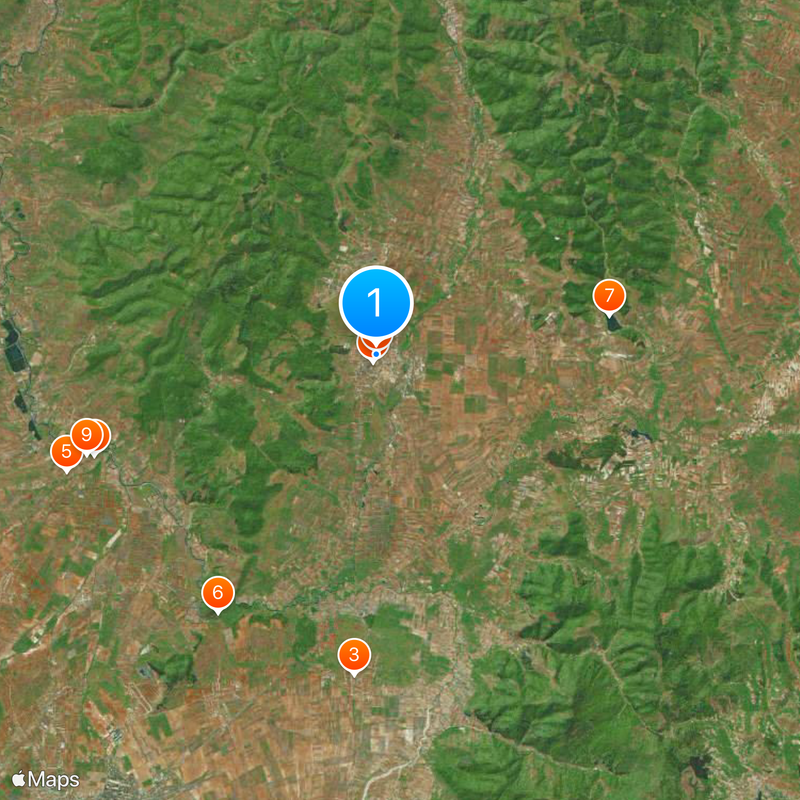
Task: Select the large blue pin numbered 1
Action: [x=376, y=302]
